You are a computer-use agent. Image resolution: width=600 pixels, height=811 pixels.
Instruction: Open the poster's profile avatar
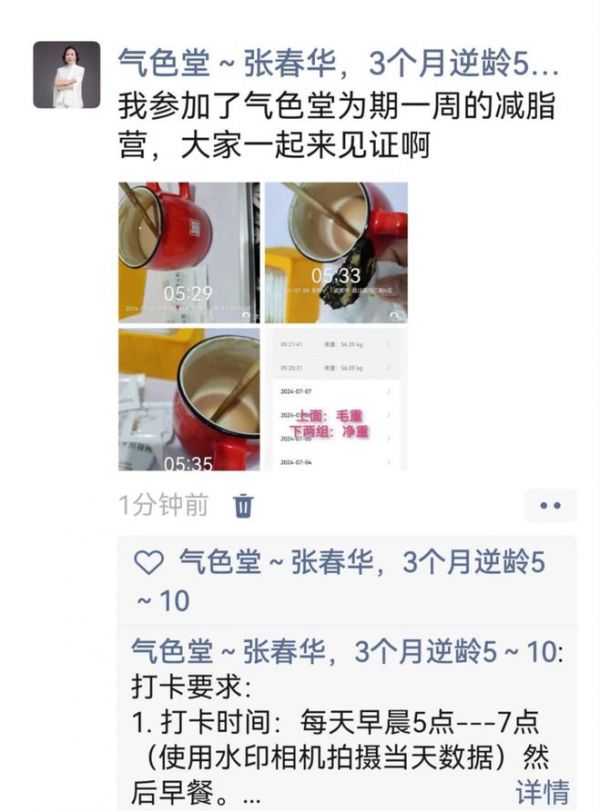pyautogui.click(x=67, y=75)
